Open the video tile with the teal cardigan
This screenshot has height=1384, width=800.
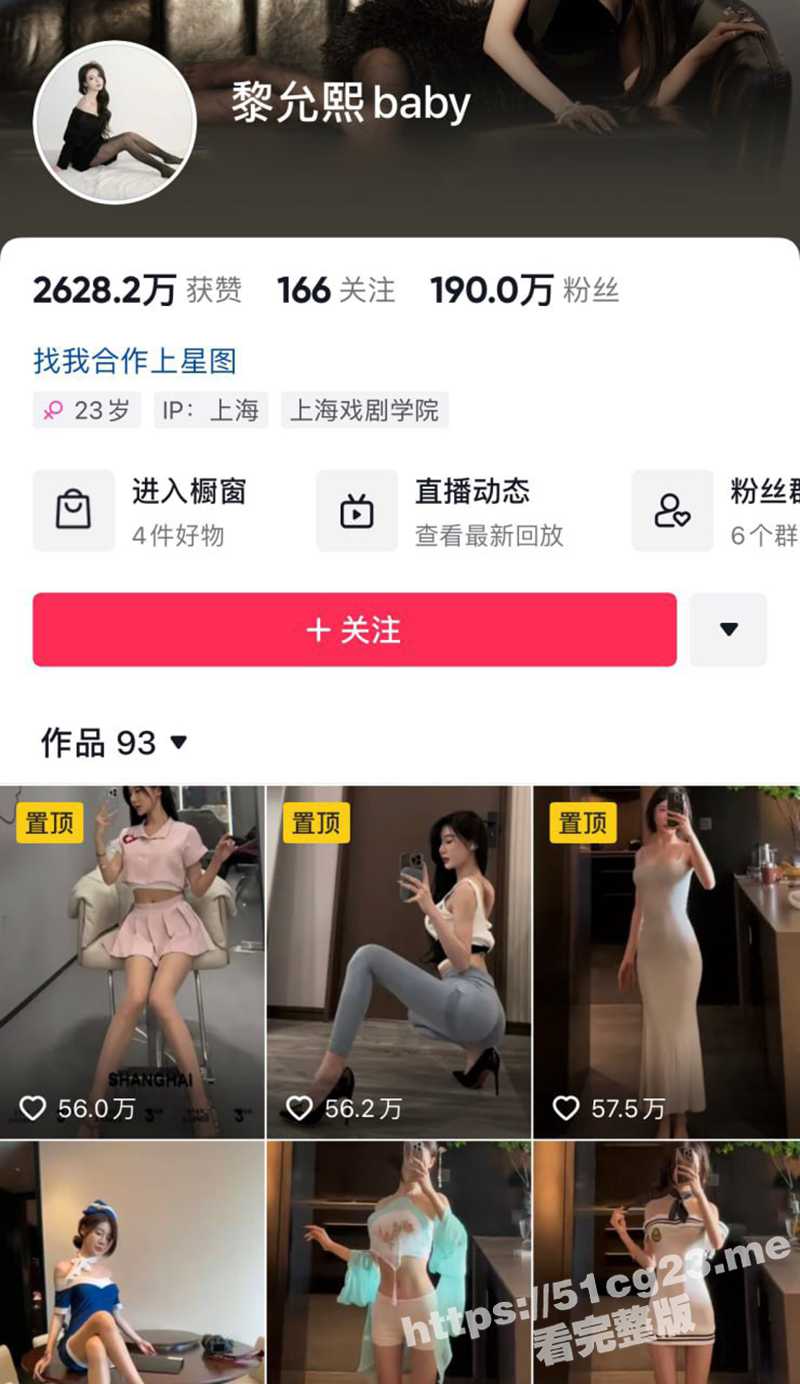(399, 1262)
